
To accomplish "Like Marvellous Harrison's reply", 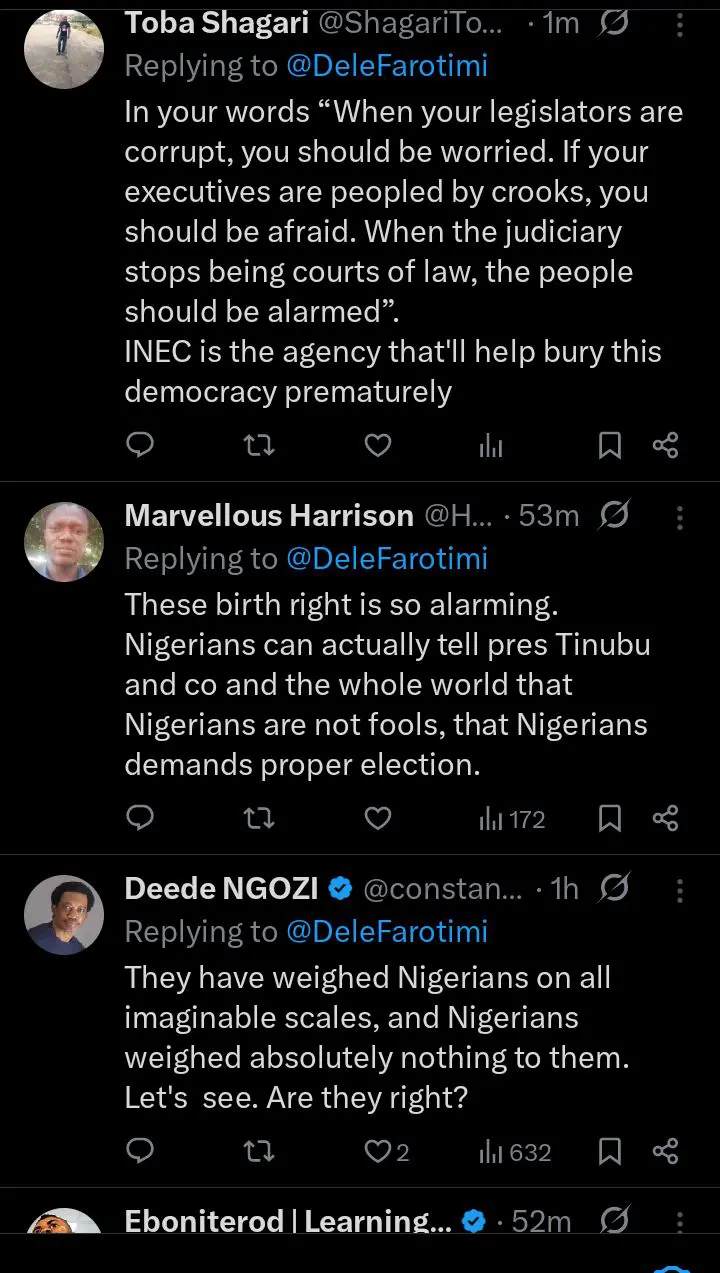I will 377,819.
